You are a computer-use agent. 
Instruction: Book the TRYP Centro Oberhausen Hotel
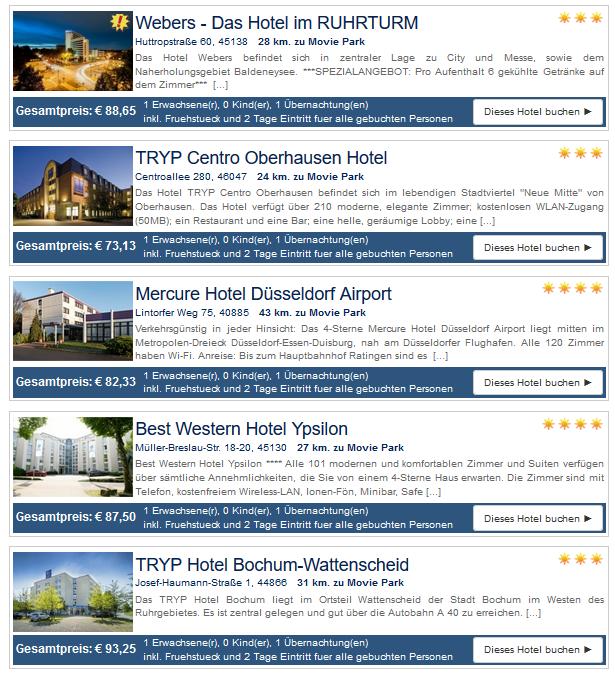538,247
